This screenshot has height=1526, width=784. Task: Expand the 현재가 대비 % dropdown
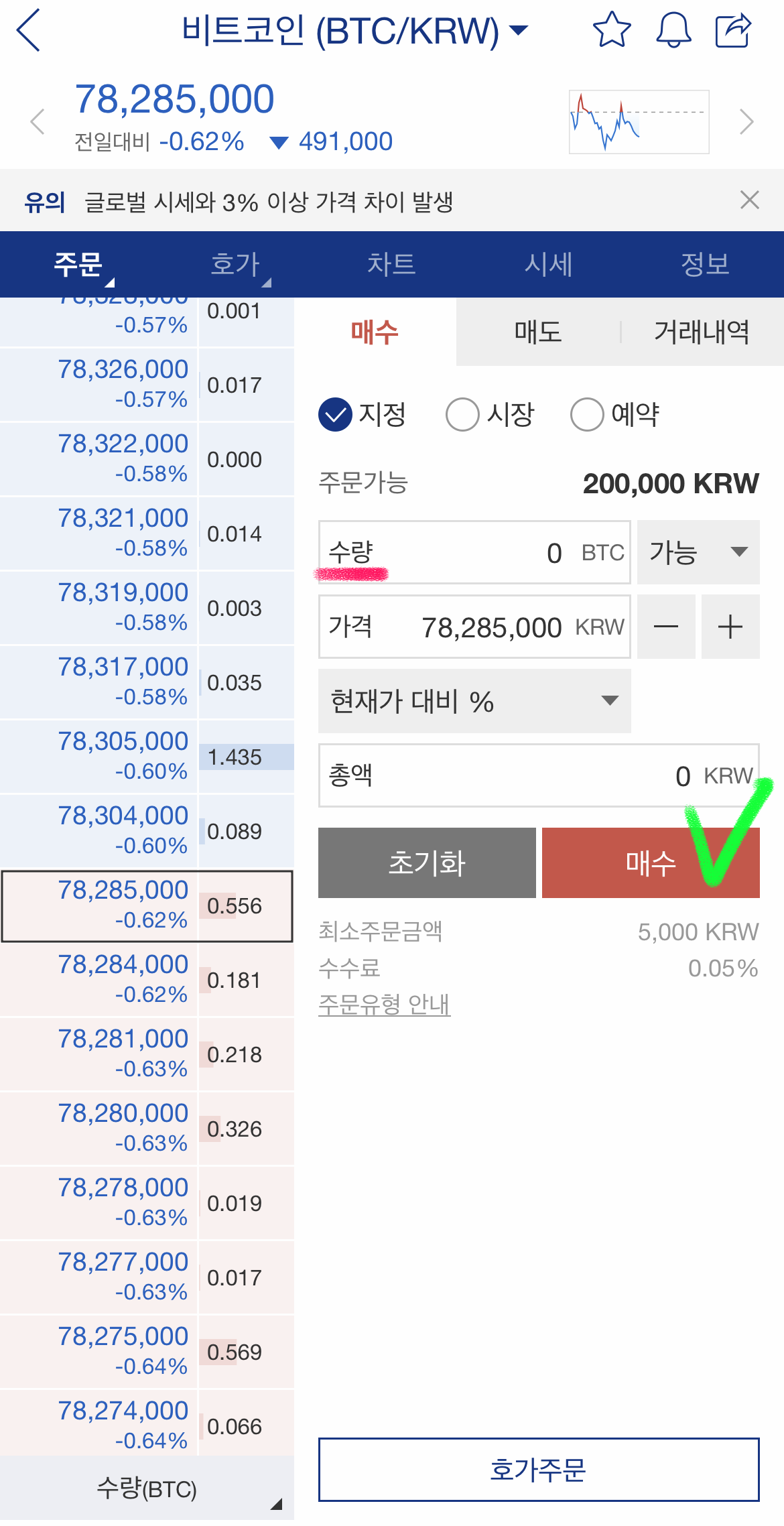tap(474, 701)
